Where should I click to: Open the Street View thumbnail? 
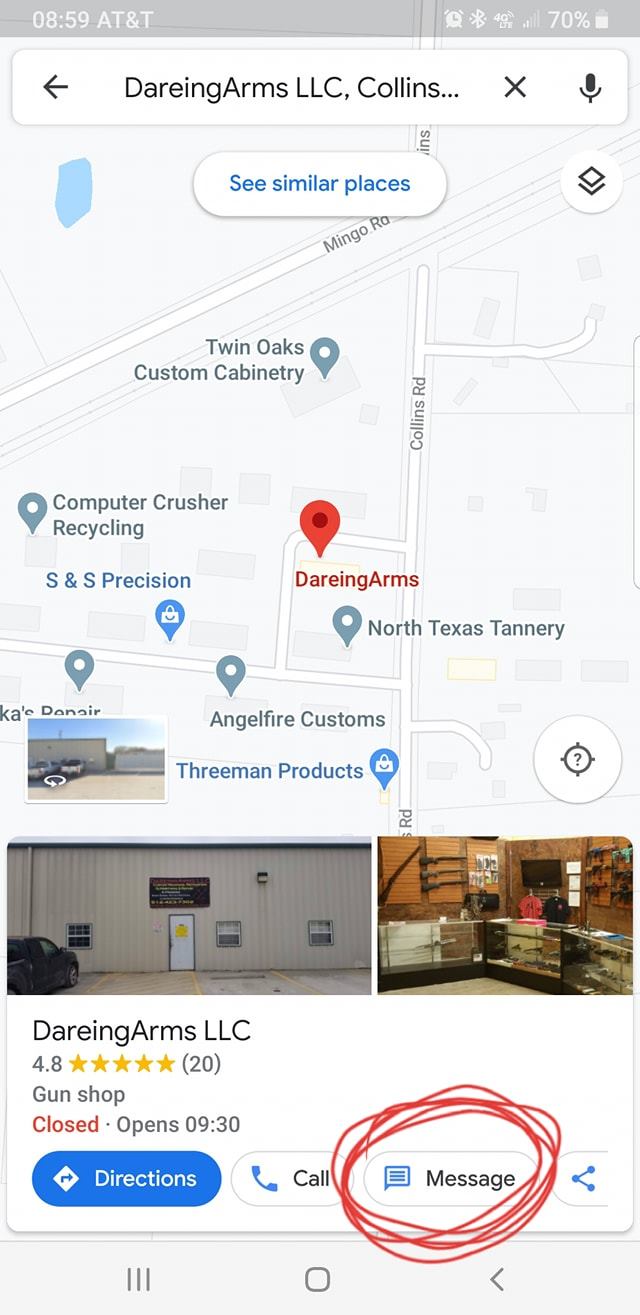point(96,757)
